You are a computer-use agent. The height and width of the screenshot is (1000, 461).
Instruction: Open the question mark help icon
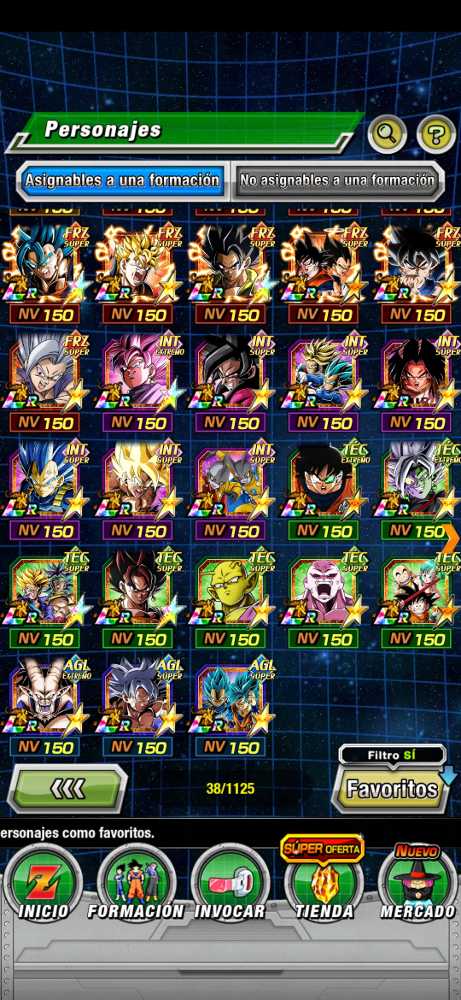click(435, 134)
